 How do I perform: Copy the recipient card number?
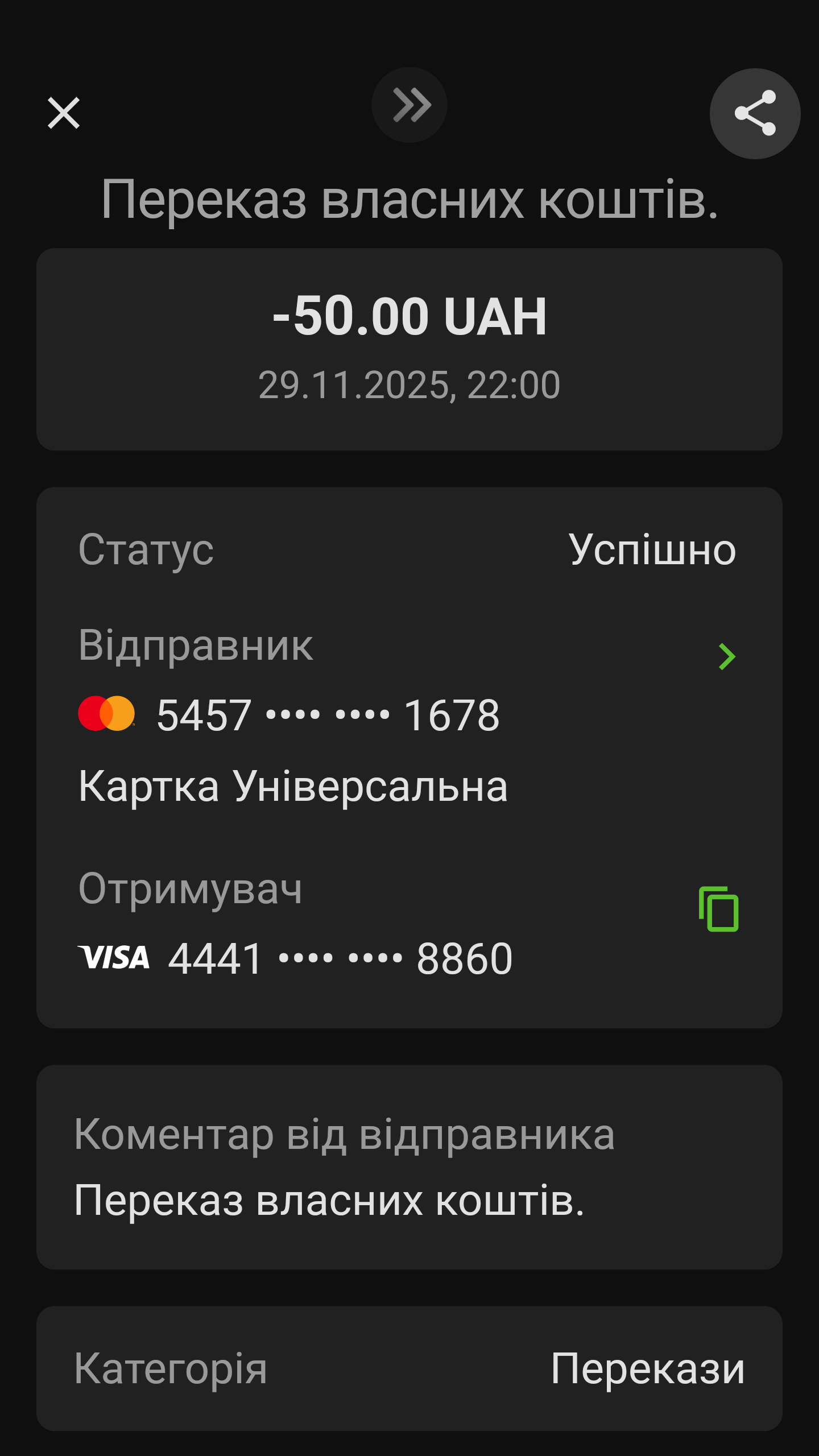718,909
